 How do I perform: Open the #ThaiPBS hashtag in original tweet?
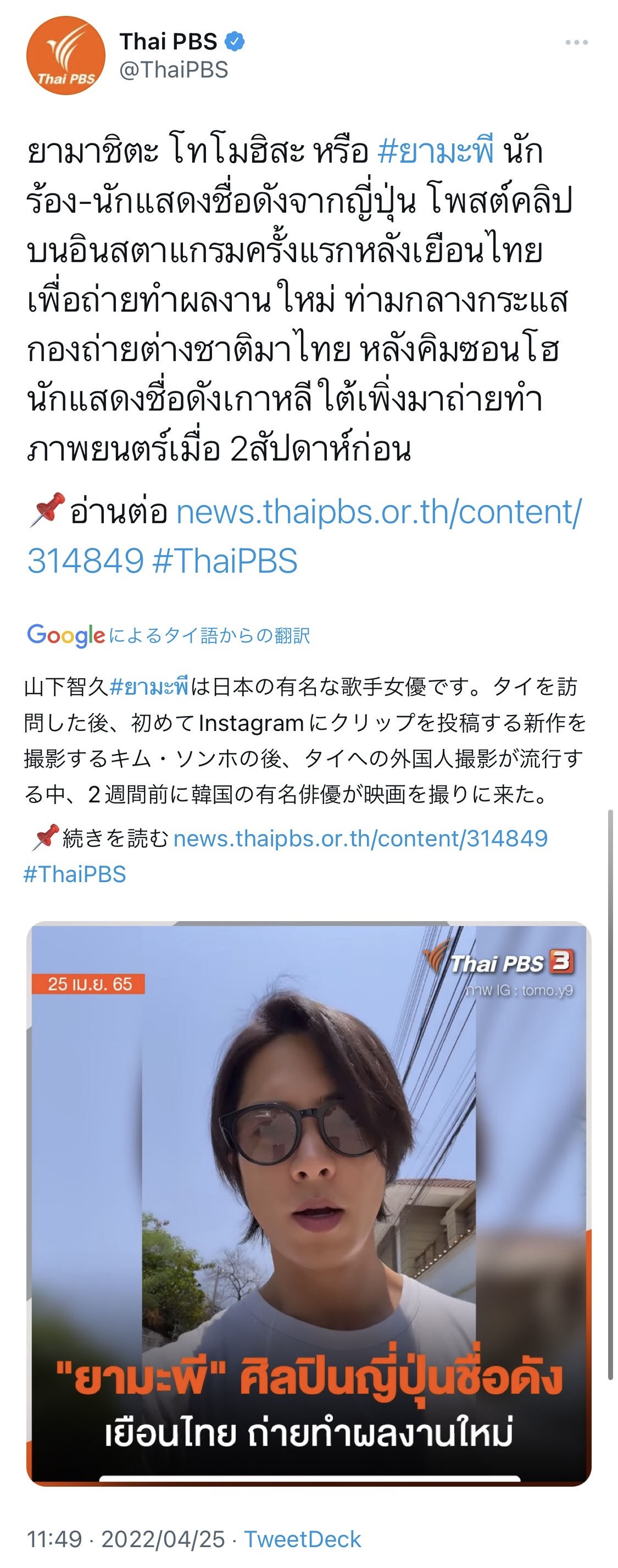coord(225,561)
